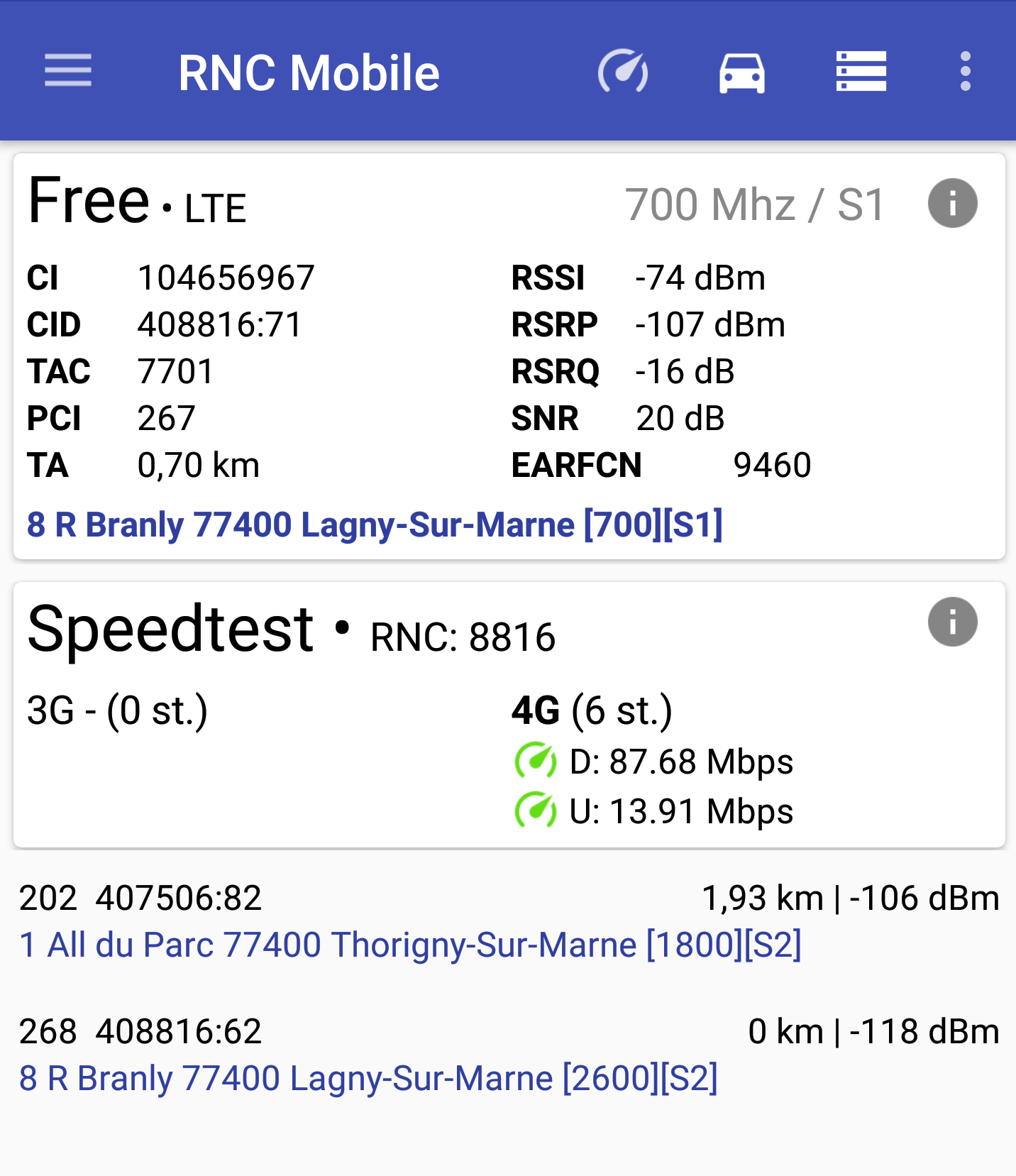
Task: Open the list view icon
Action: point(861,71)
